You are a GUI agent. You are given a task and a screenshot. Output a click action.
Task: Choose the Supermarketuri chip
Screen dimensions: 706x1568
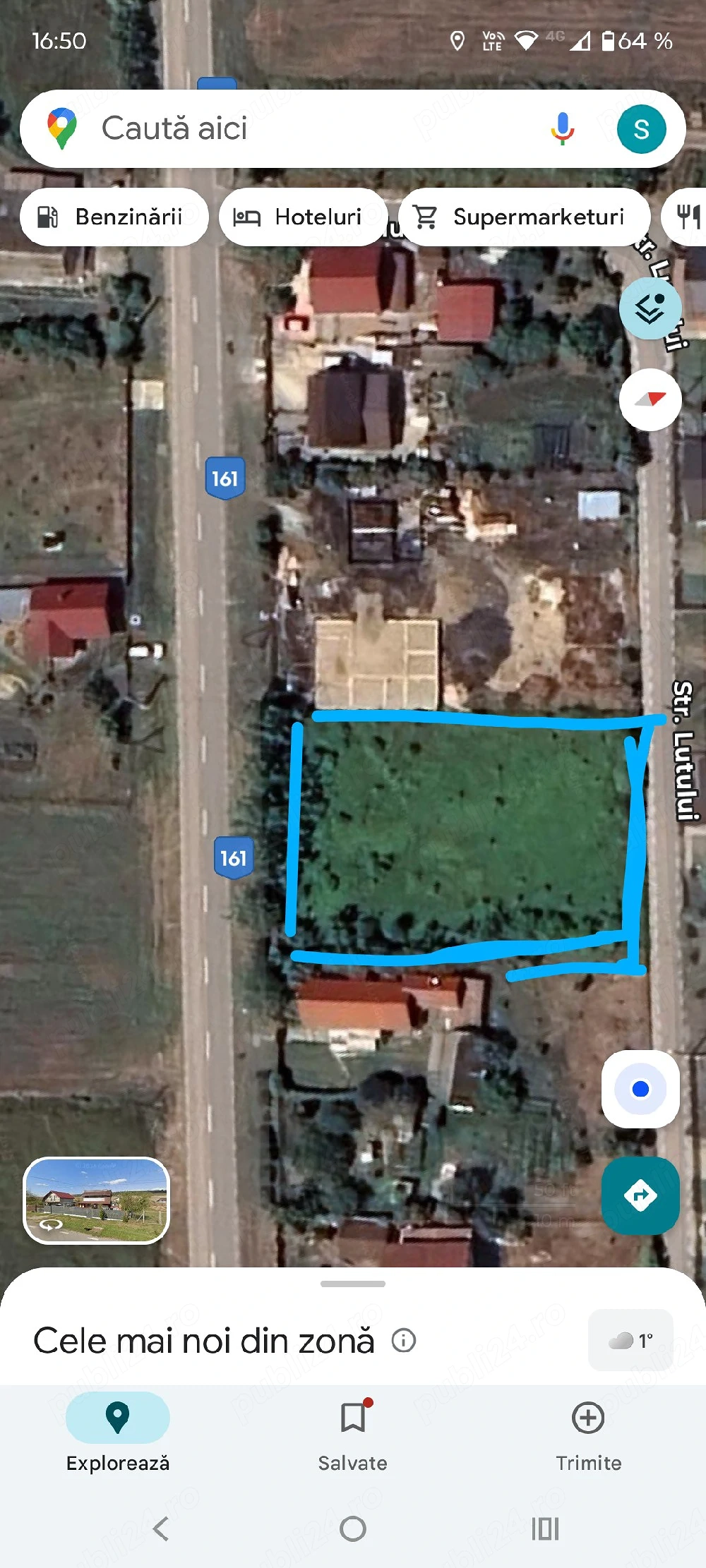click(x=525, y=217)
